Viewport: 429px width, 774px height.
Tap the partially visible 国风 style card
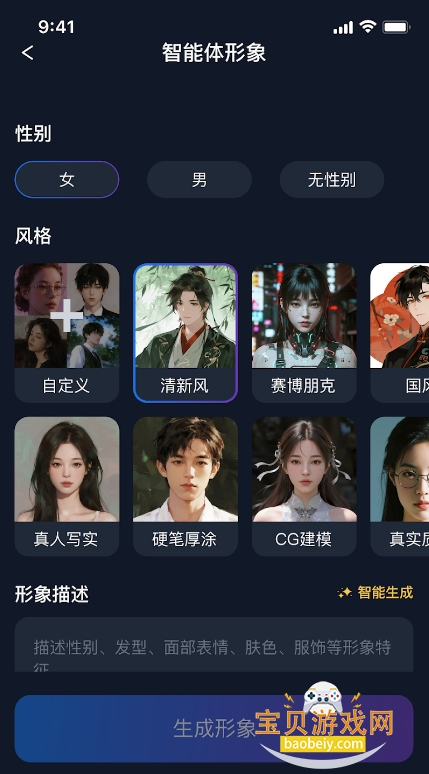399,333
